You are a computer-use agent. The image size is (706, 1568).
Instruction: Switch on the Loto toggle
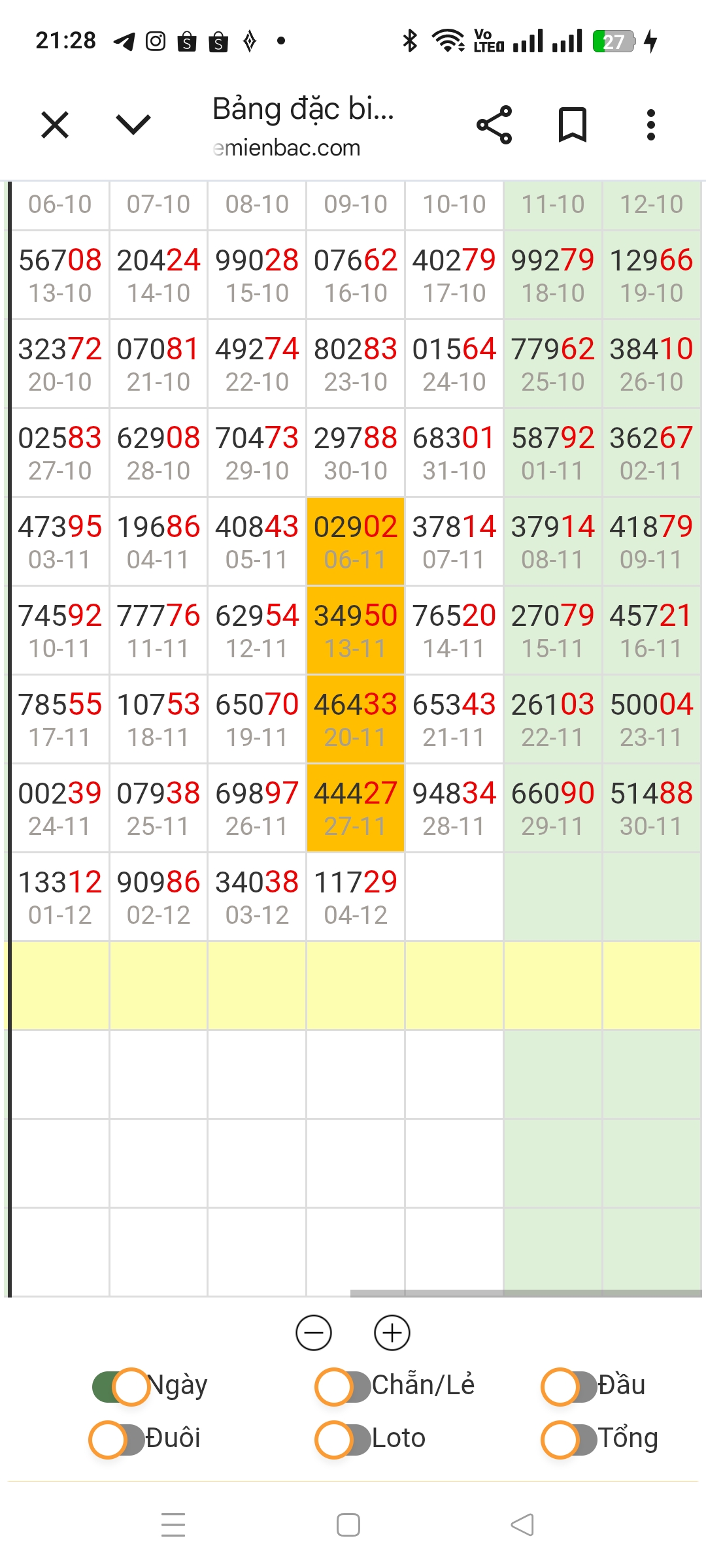(343, 1439)
